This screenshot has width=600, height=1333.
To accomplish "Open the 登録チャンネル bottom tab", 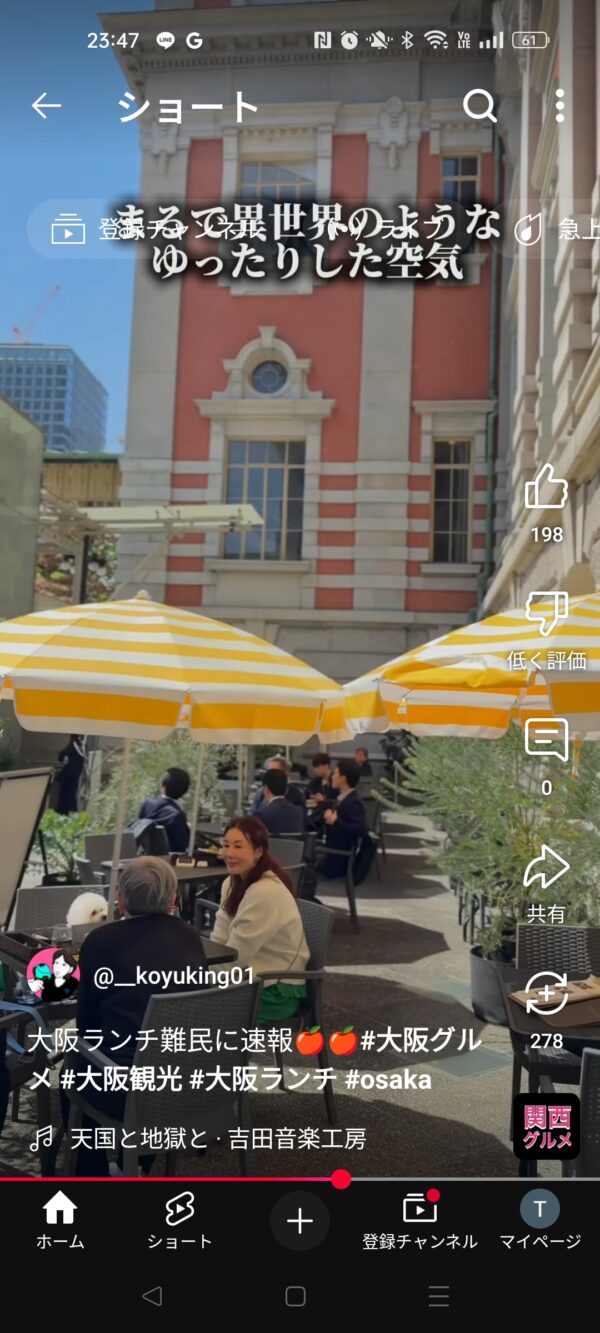I will click(420, 1221).
